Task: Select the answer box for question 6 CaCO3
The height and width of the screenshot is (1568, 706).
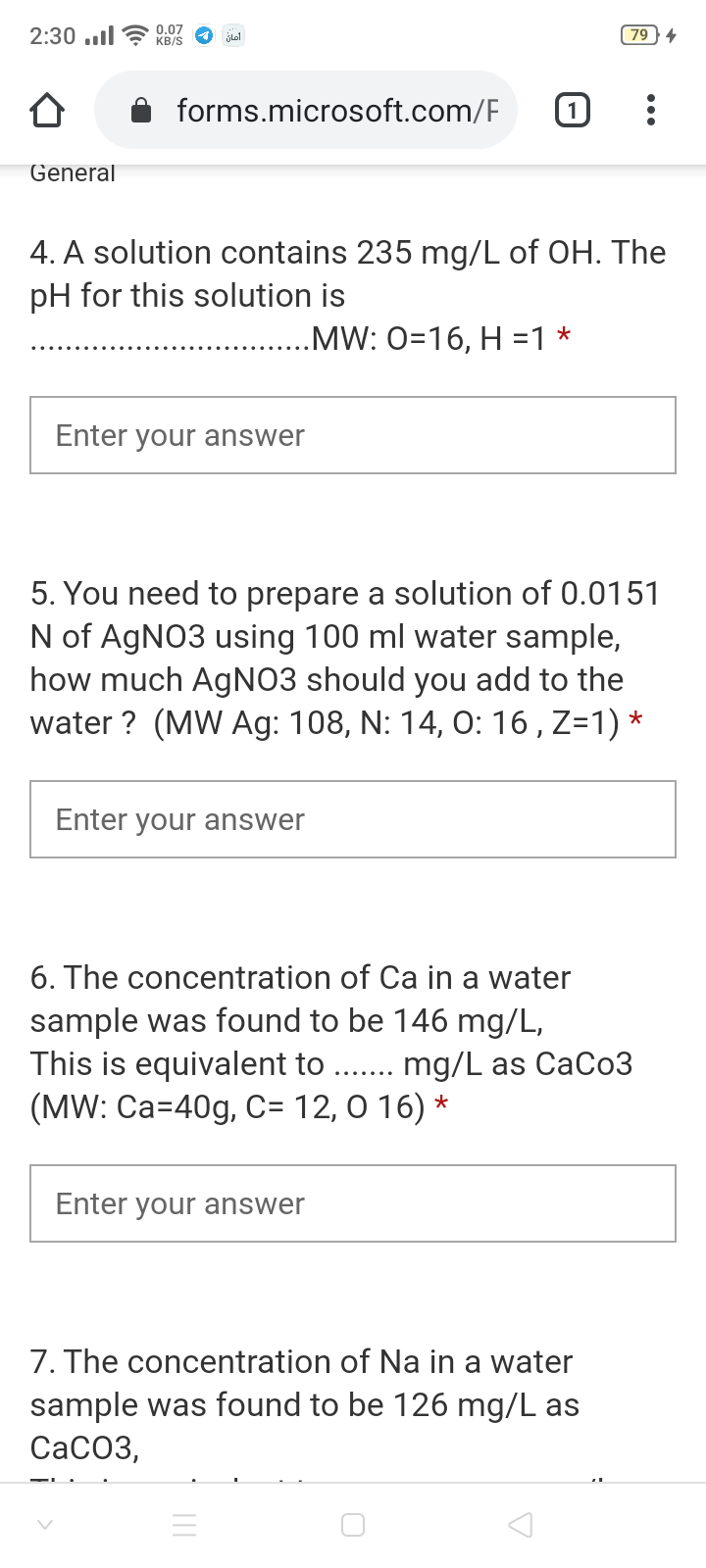Action: (x=353, y=1203)
